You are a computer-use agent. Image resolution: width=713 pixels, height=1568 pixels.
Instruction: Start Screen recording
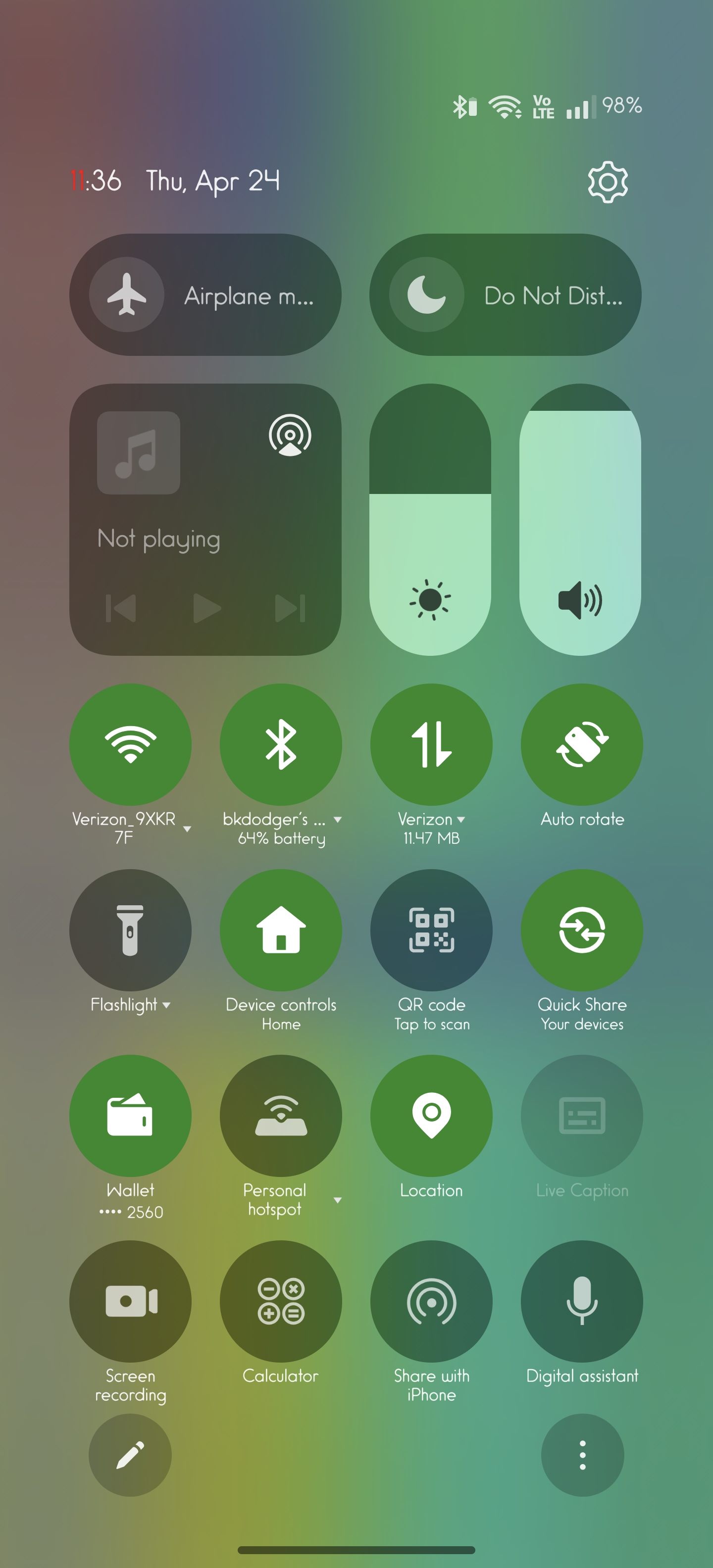130,1301
